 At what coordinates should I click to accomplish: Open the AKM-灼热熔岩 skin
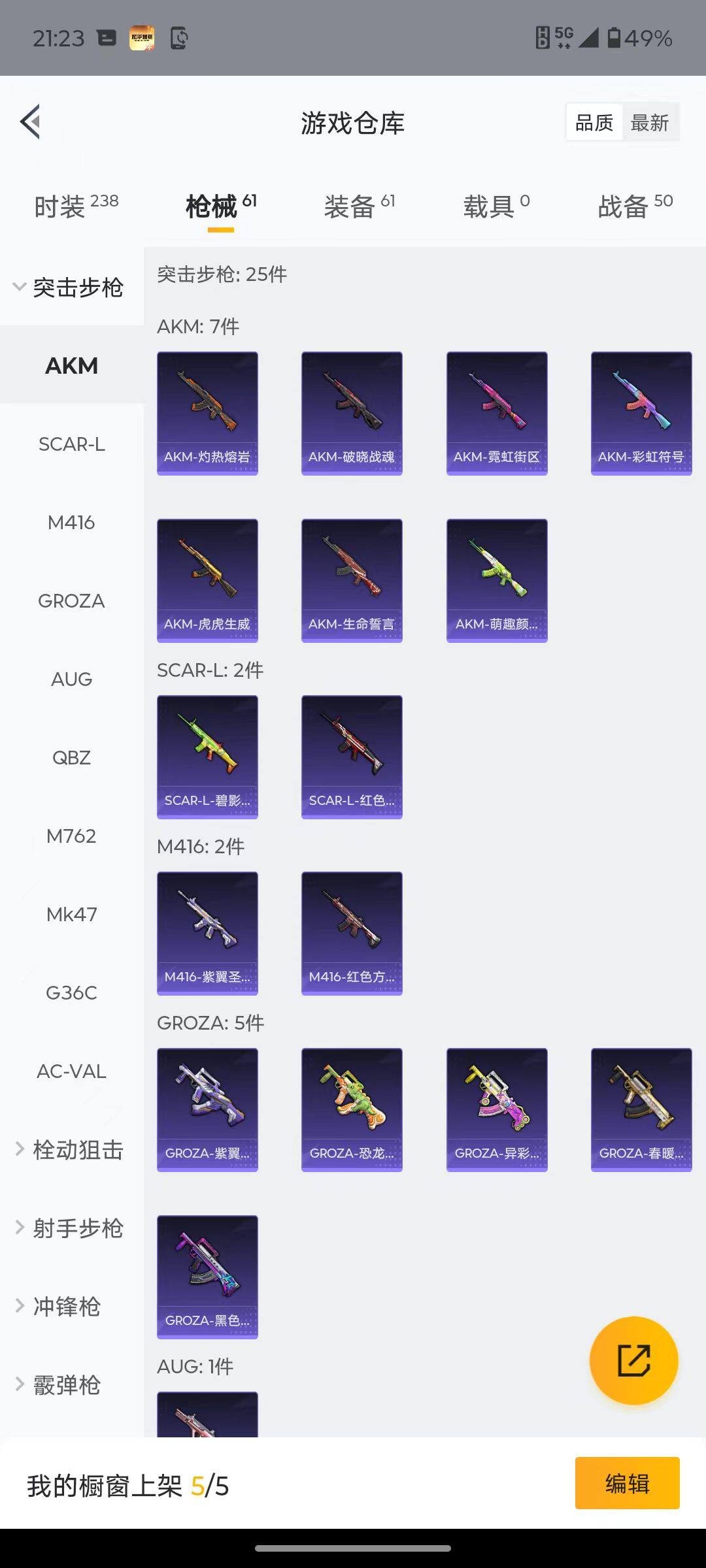(207, 413)
